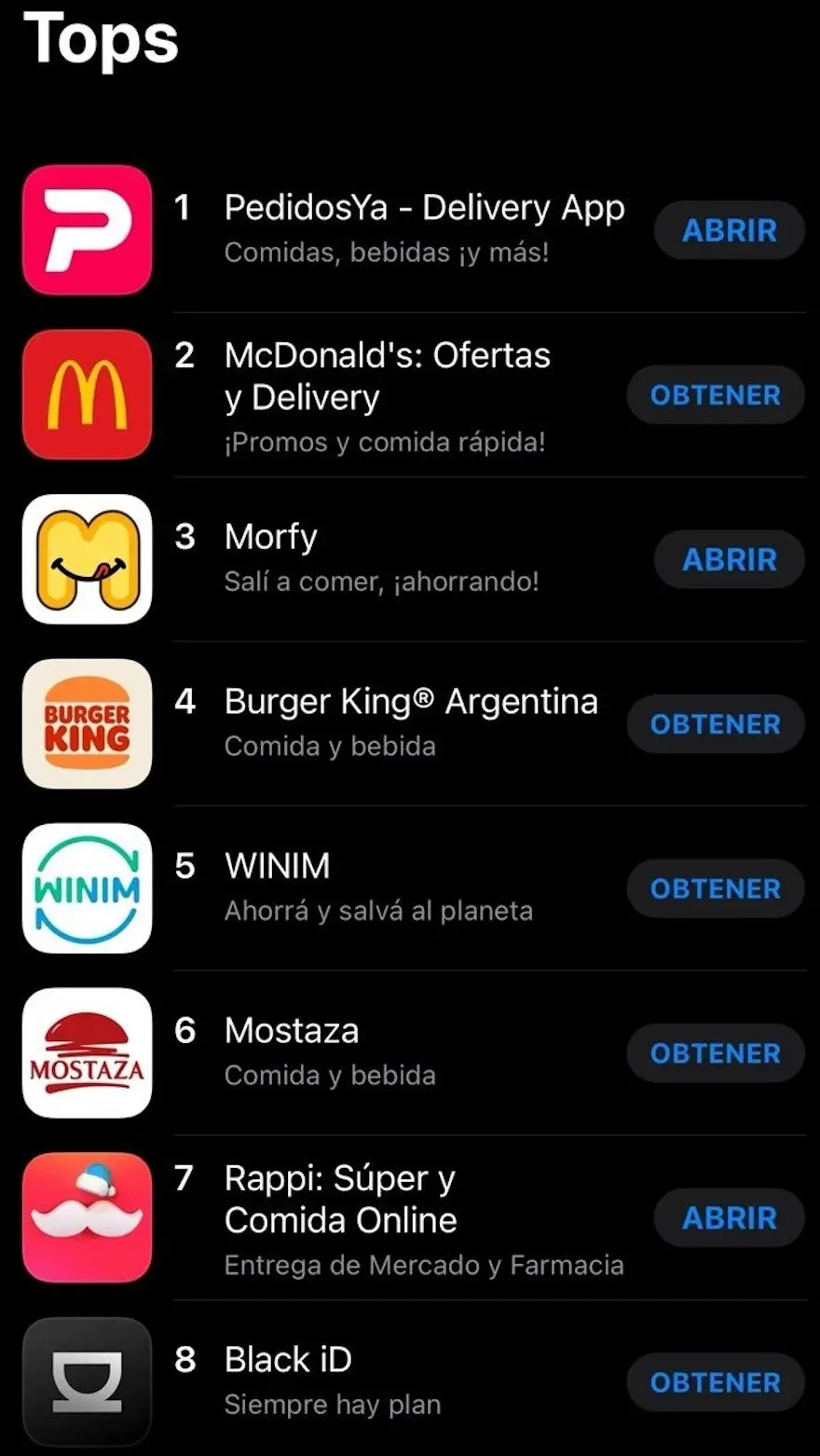This screenshot has width=820, height=1456.
Task: Tap ABRIR next to PedidosYa
Action: point(730,230)
